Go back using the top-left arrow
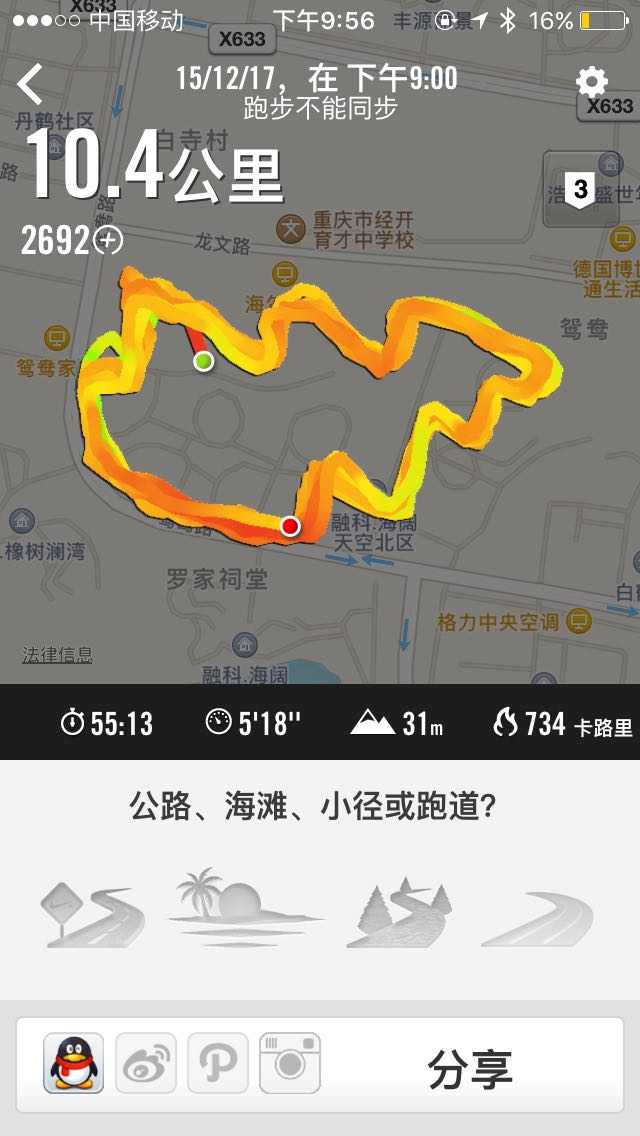Image resolution: width=640 pixels, height=1136 pixels. click(31, 84)
